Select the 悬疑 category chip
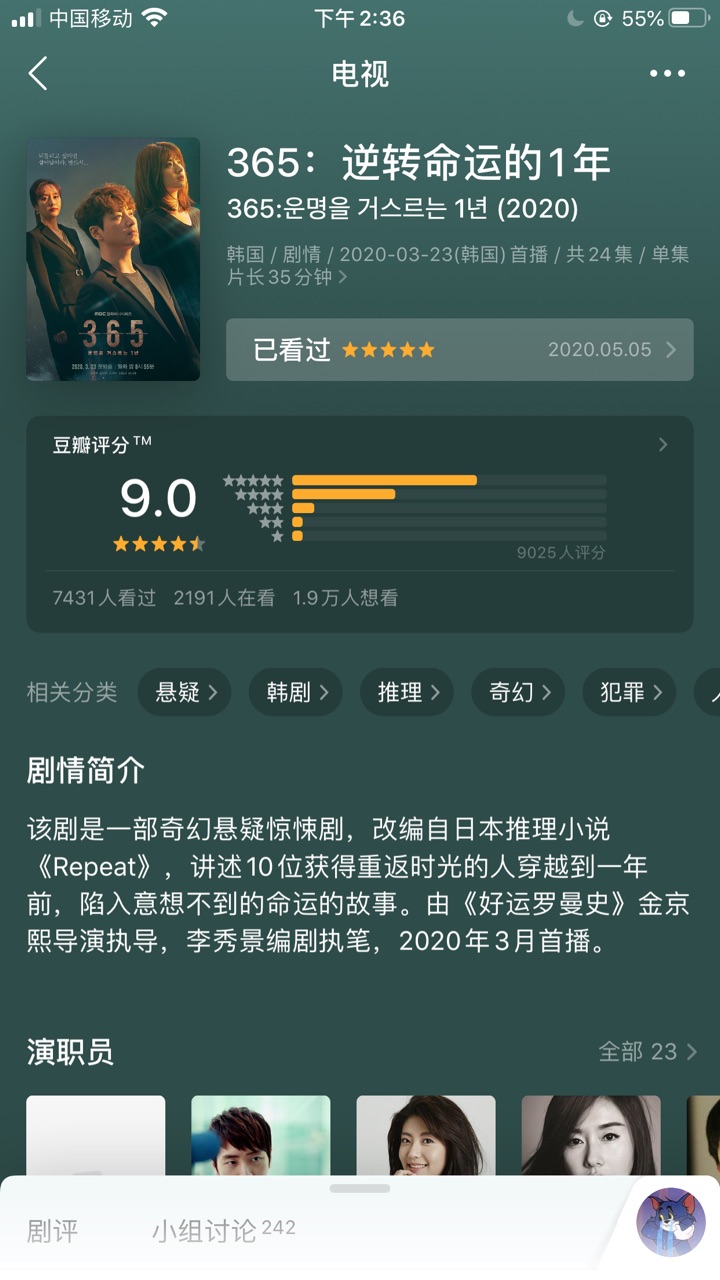The image size is (720, 1280). [185, 692]
